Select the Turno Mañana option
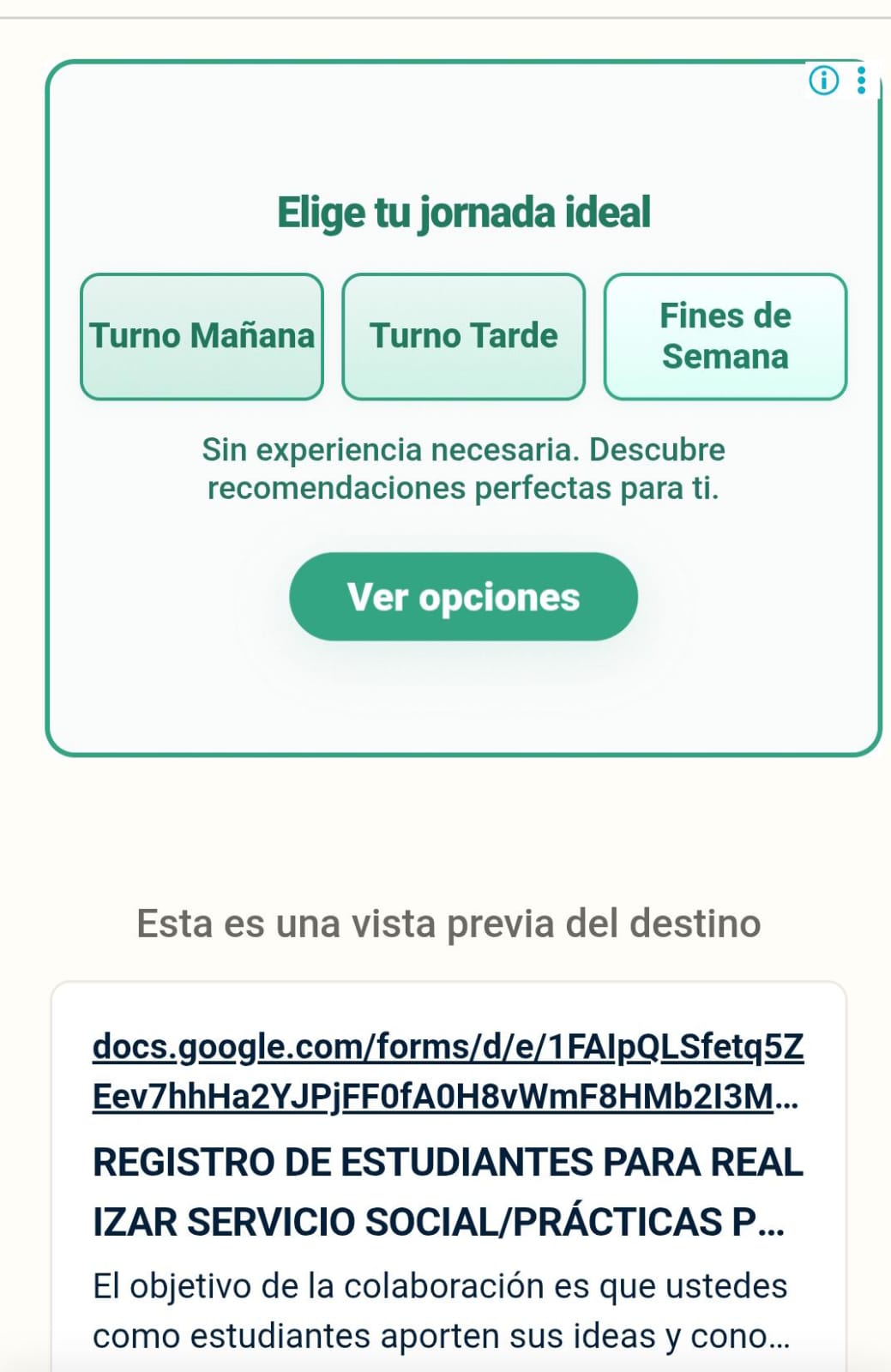The width and height of the screenshot is (891, 1372). click(x=202, y=336)
